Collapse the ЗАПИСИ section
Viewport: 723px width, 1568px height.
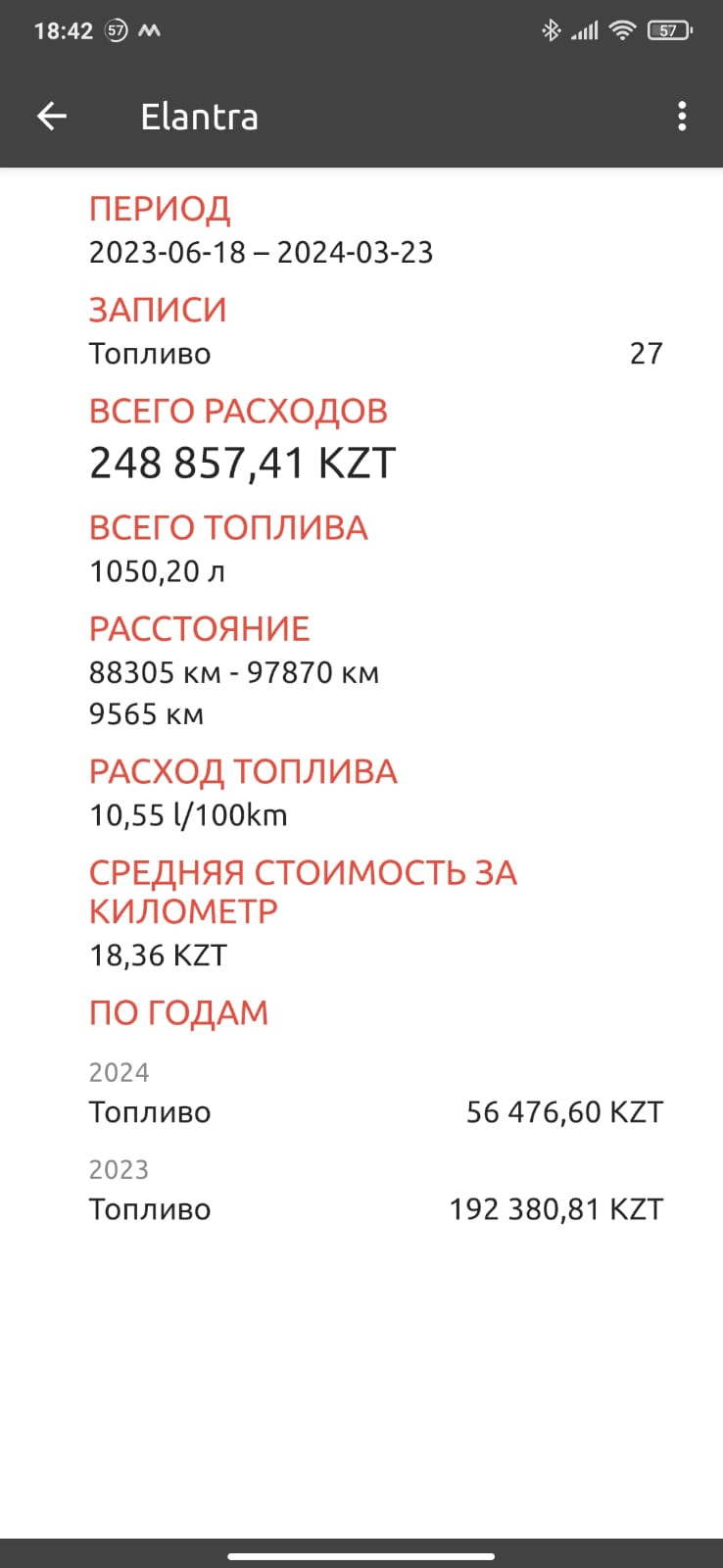[158, 309]
